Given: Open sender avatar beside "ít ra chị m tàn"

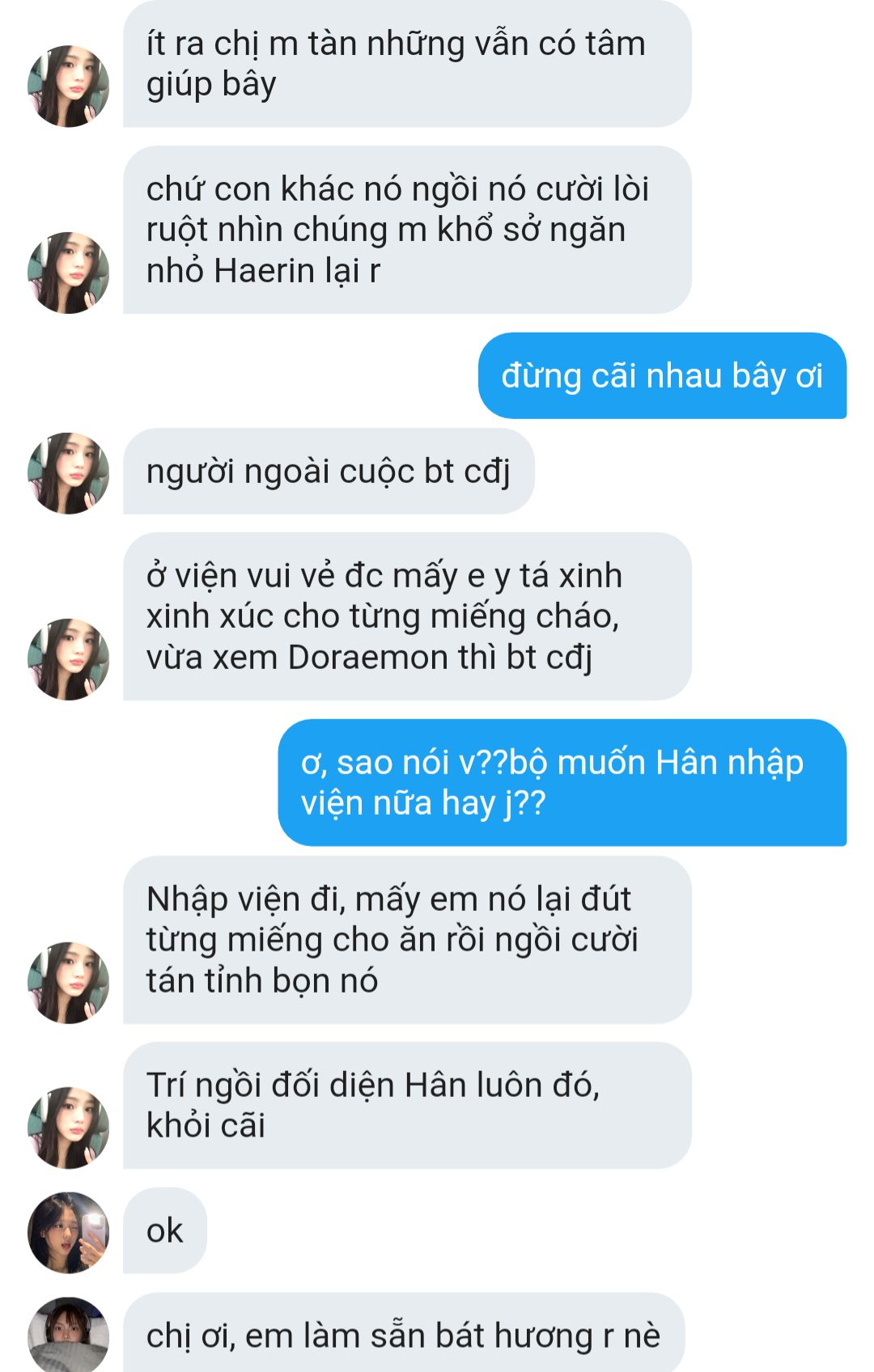Looking at the screenshot, I should click(68, 86).
